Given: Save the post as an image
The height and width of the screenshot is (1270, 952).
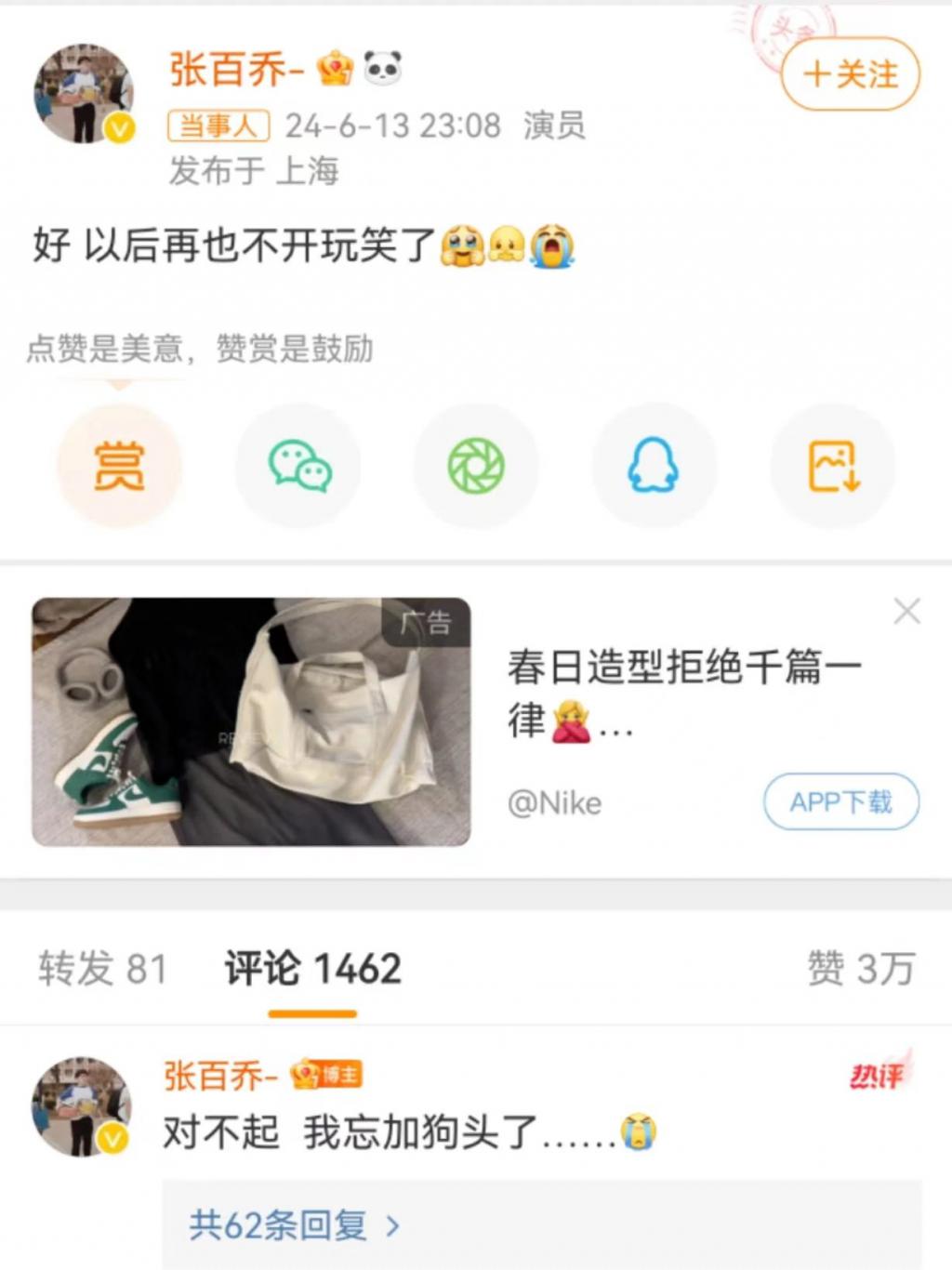Looking at the screenshot, I should coord(833,465).
